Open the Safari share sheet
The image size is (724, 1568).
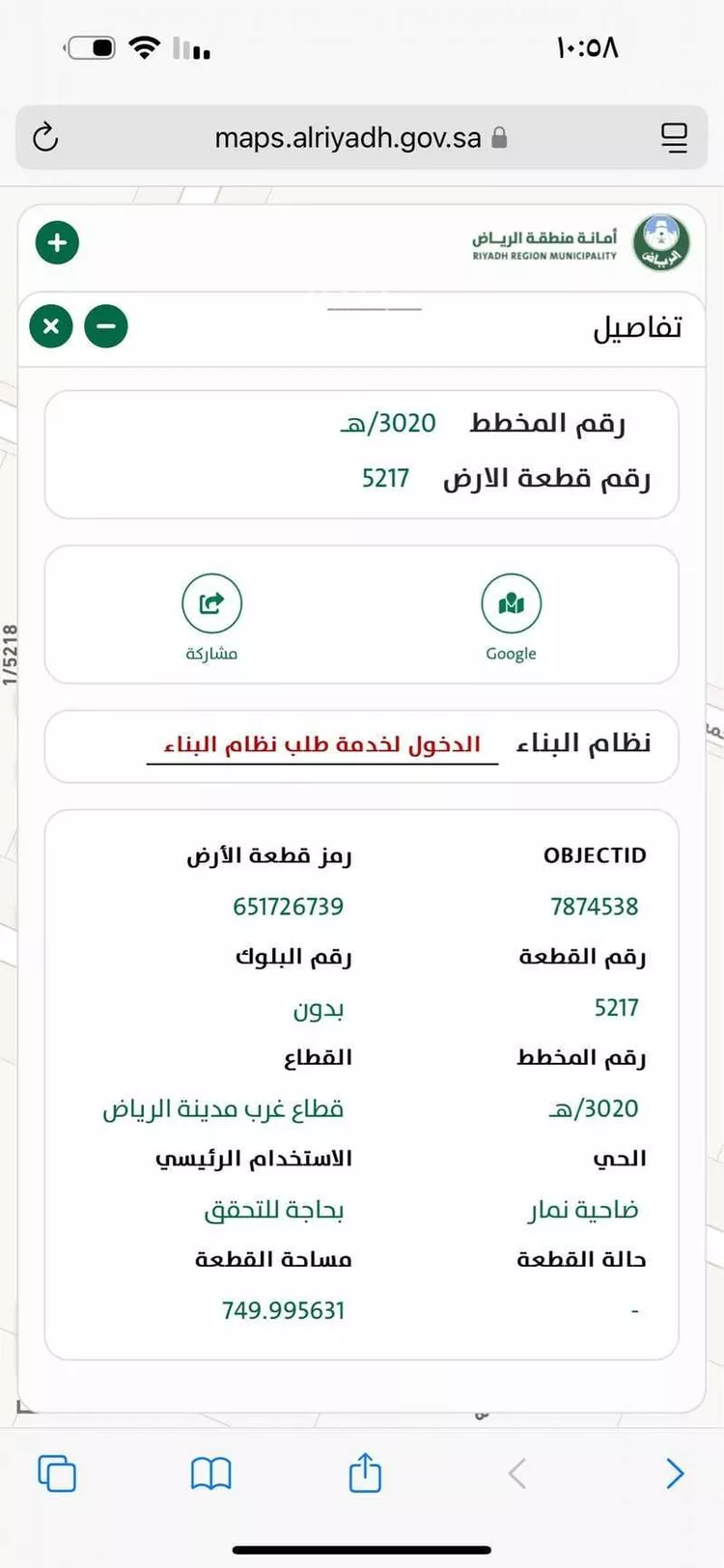tap(362, 1470)
